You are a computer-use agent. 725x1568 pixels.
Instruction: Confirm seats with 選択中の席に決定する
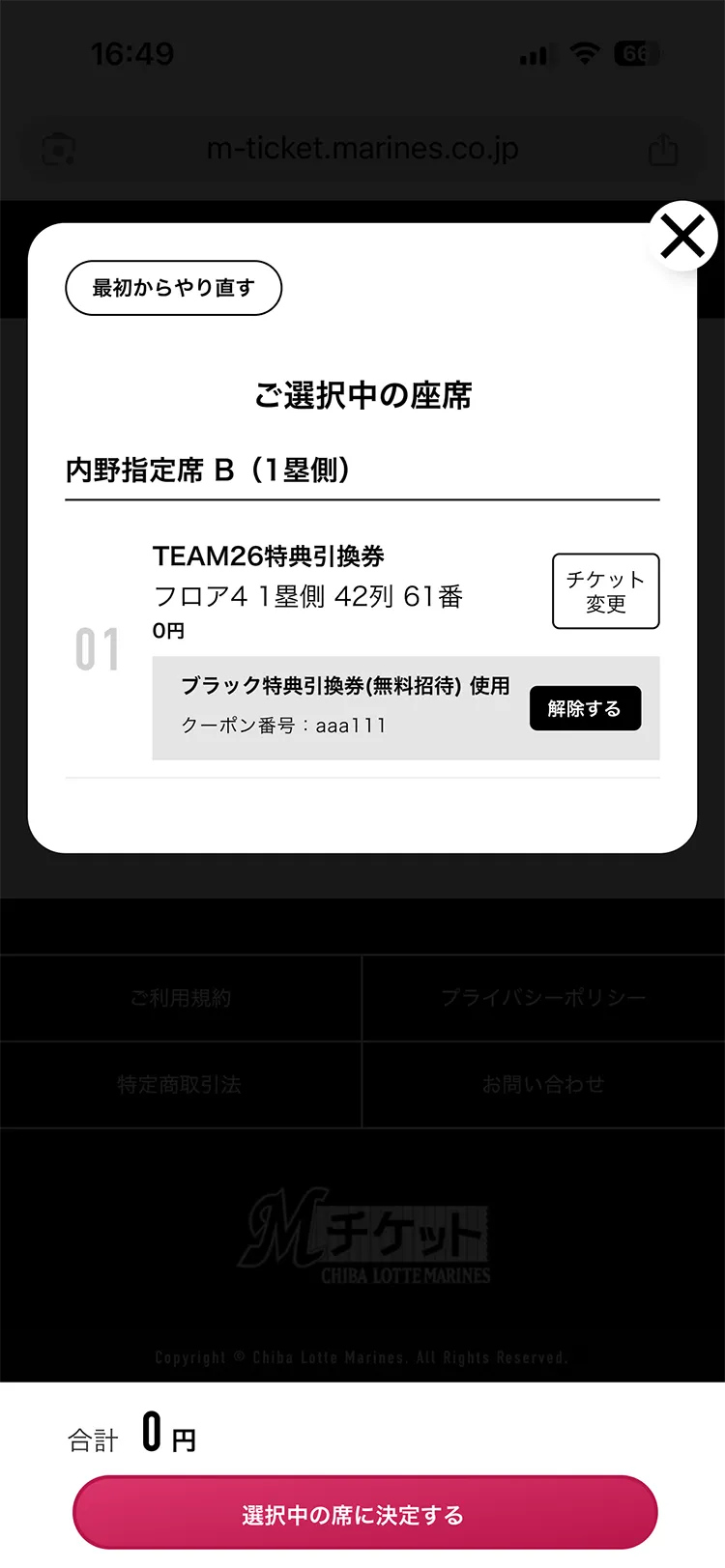[x=364, y=1514]
